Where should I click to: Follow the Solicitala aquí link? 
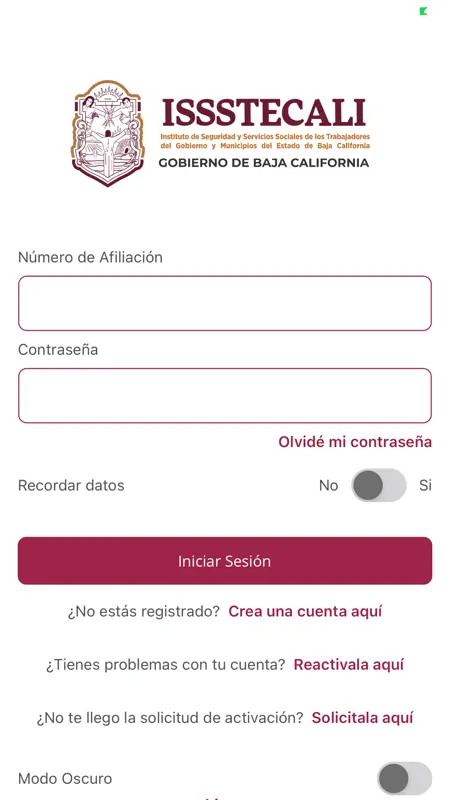pyautogui.click(x=363, y=718)
